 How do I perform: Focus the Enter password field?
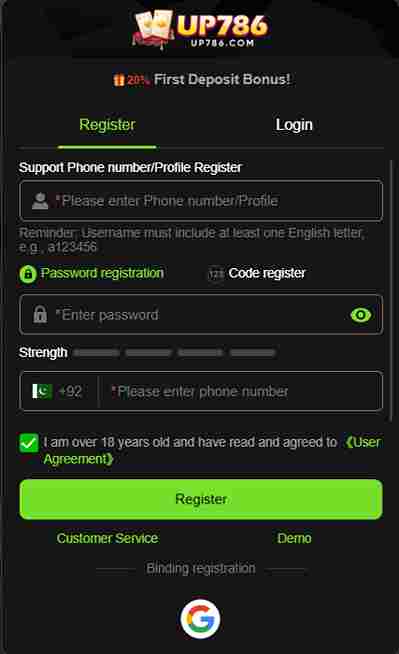point(201,314)
